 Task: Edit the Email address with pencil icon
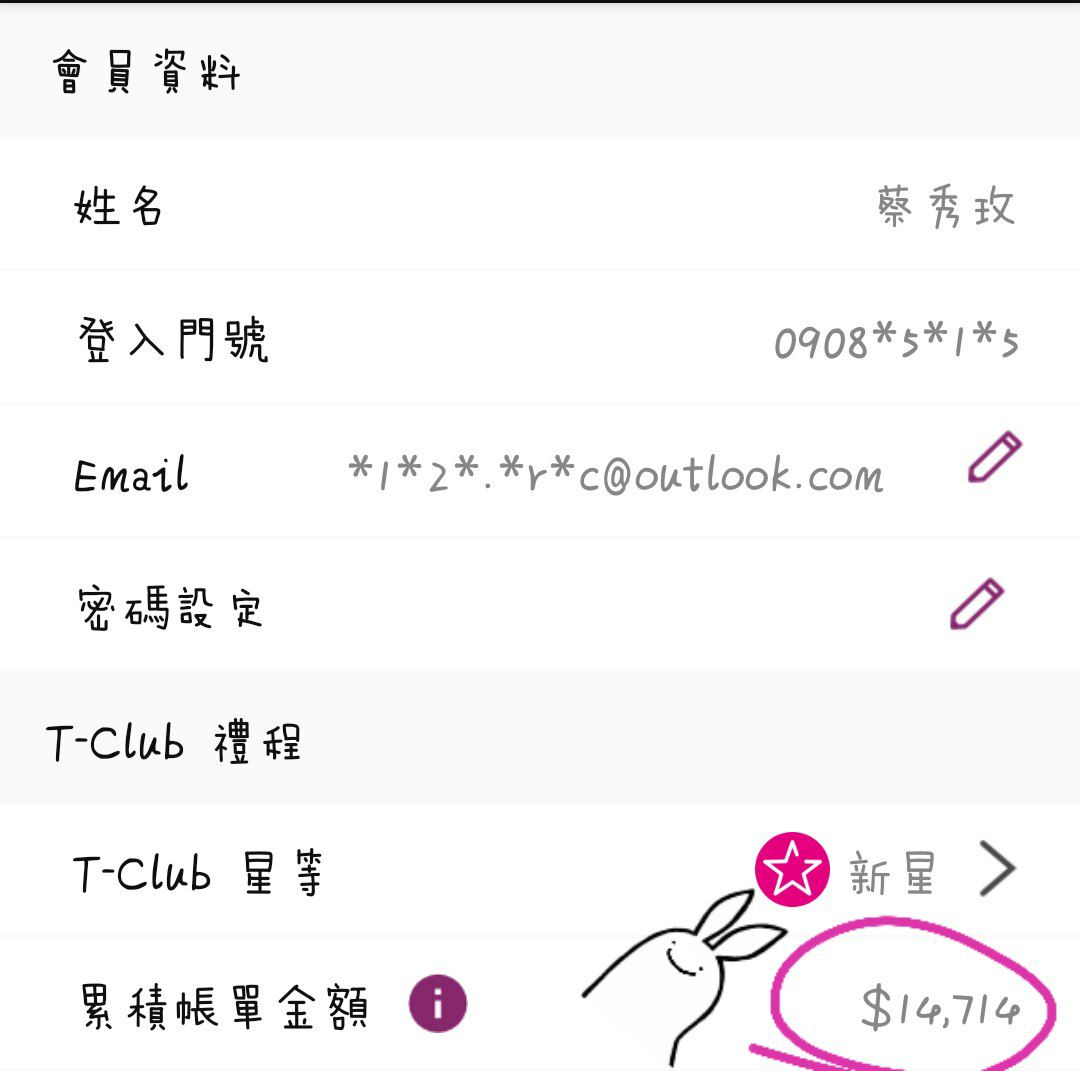[x=993, y=458]
